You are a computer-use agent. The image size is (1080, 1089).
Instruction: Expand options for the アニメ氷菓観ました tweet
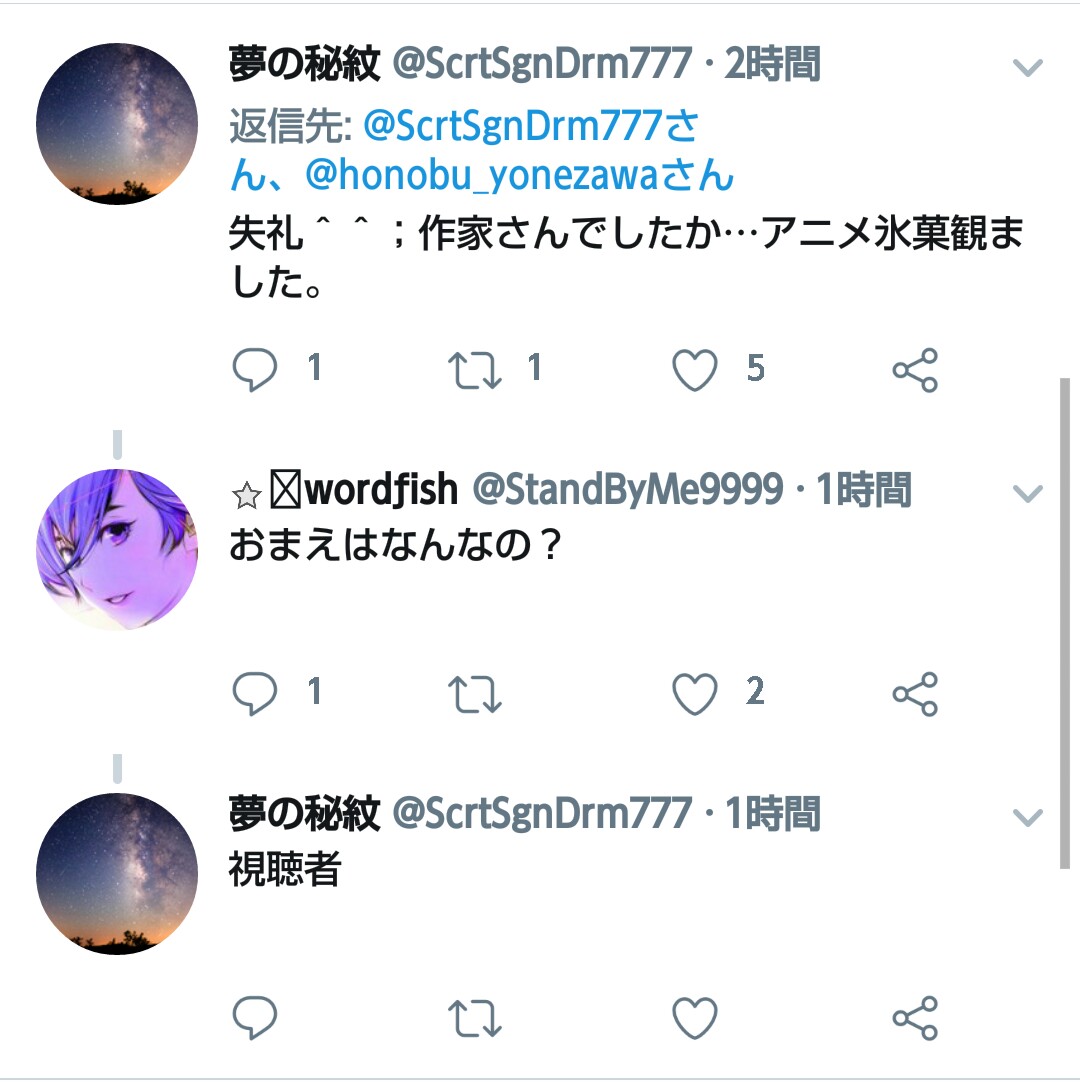coord(1028,68)
